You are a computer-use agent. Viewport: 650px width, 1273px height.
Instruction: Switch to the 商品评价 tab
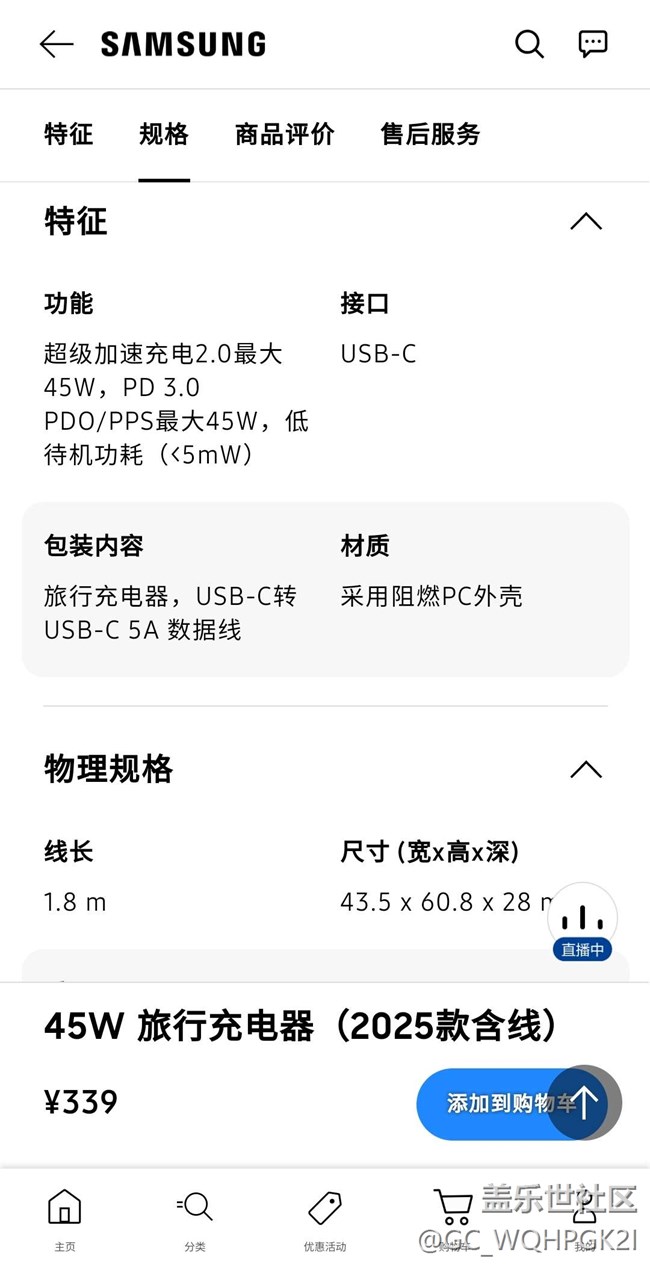click(285, 134)
